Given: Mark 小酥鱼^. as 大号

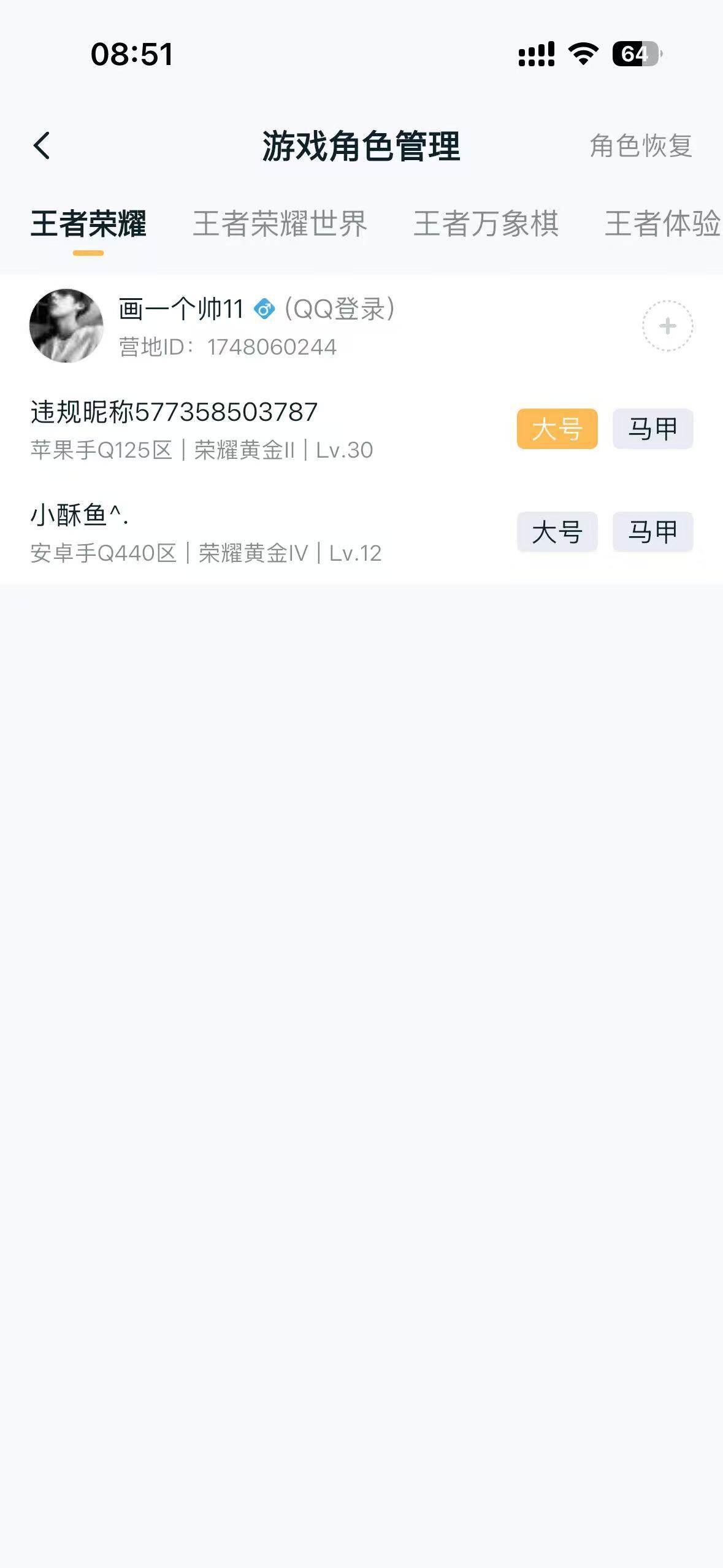Looking at the screenshot, I should (557, 532).
